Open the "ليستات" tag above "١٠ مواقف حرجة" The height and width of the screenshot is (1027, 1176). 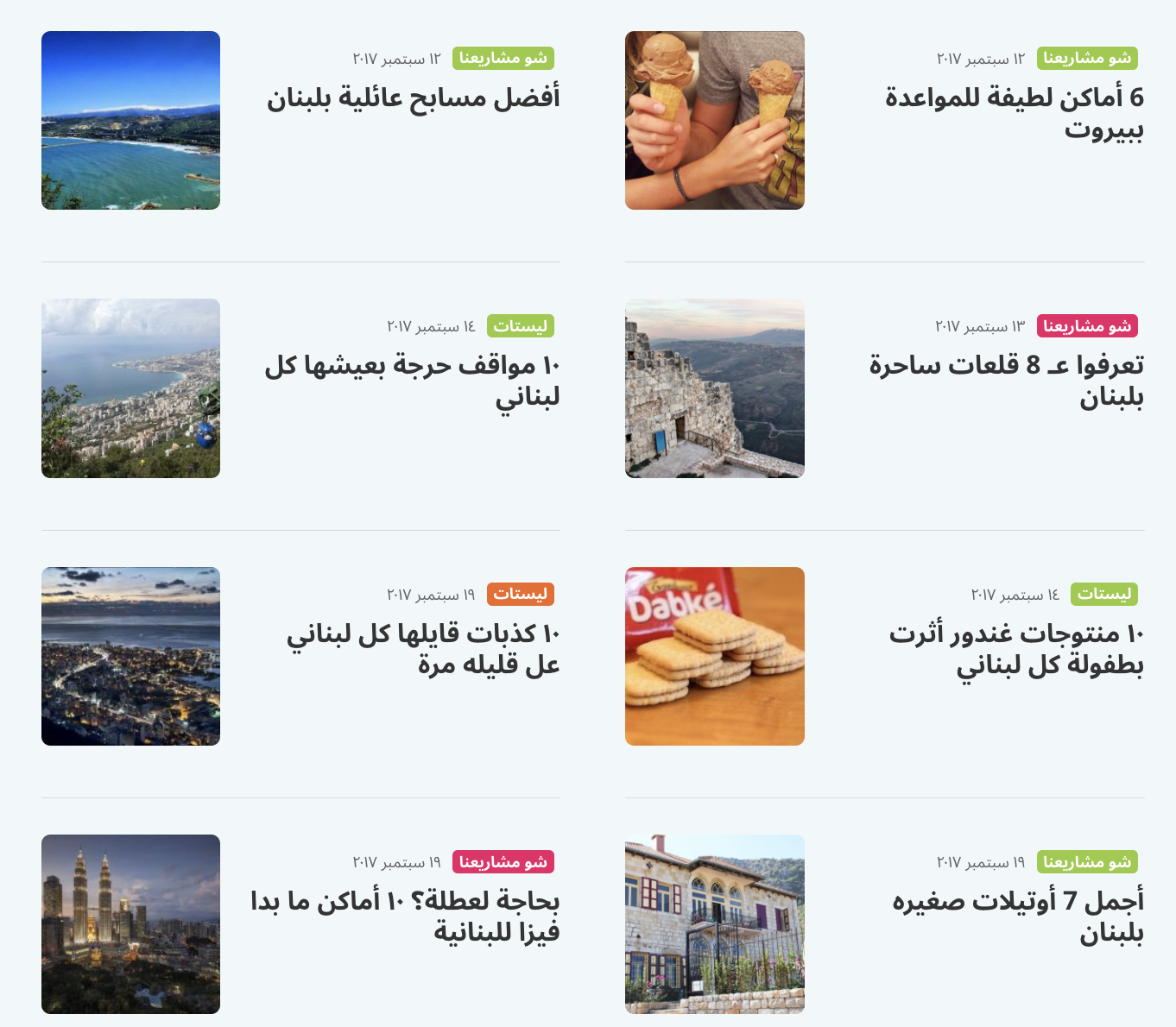[521, 326]
